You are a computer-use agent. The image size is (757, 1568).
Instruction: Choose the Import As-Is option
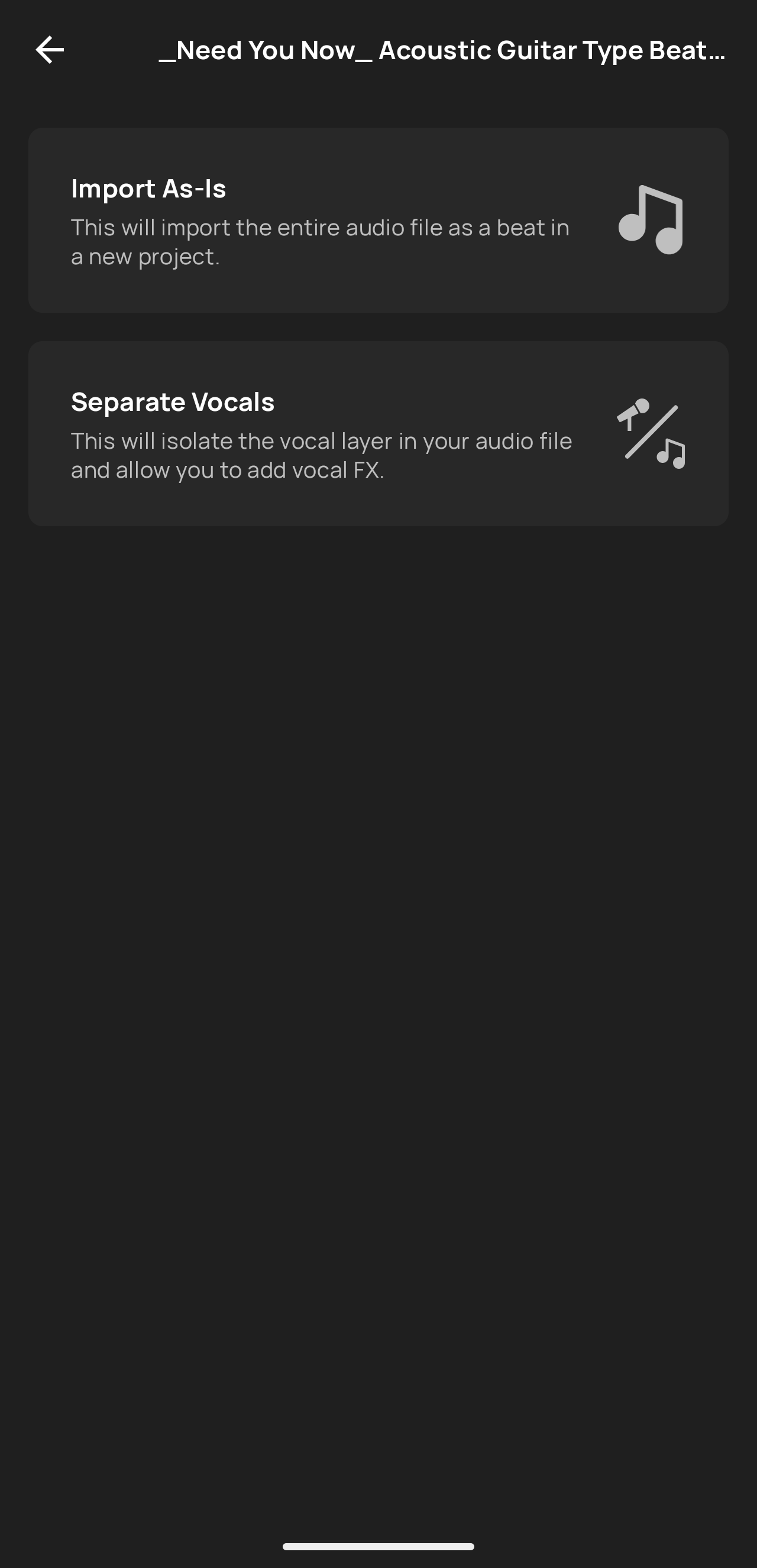coord(378,221)
